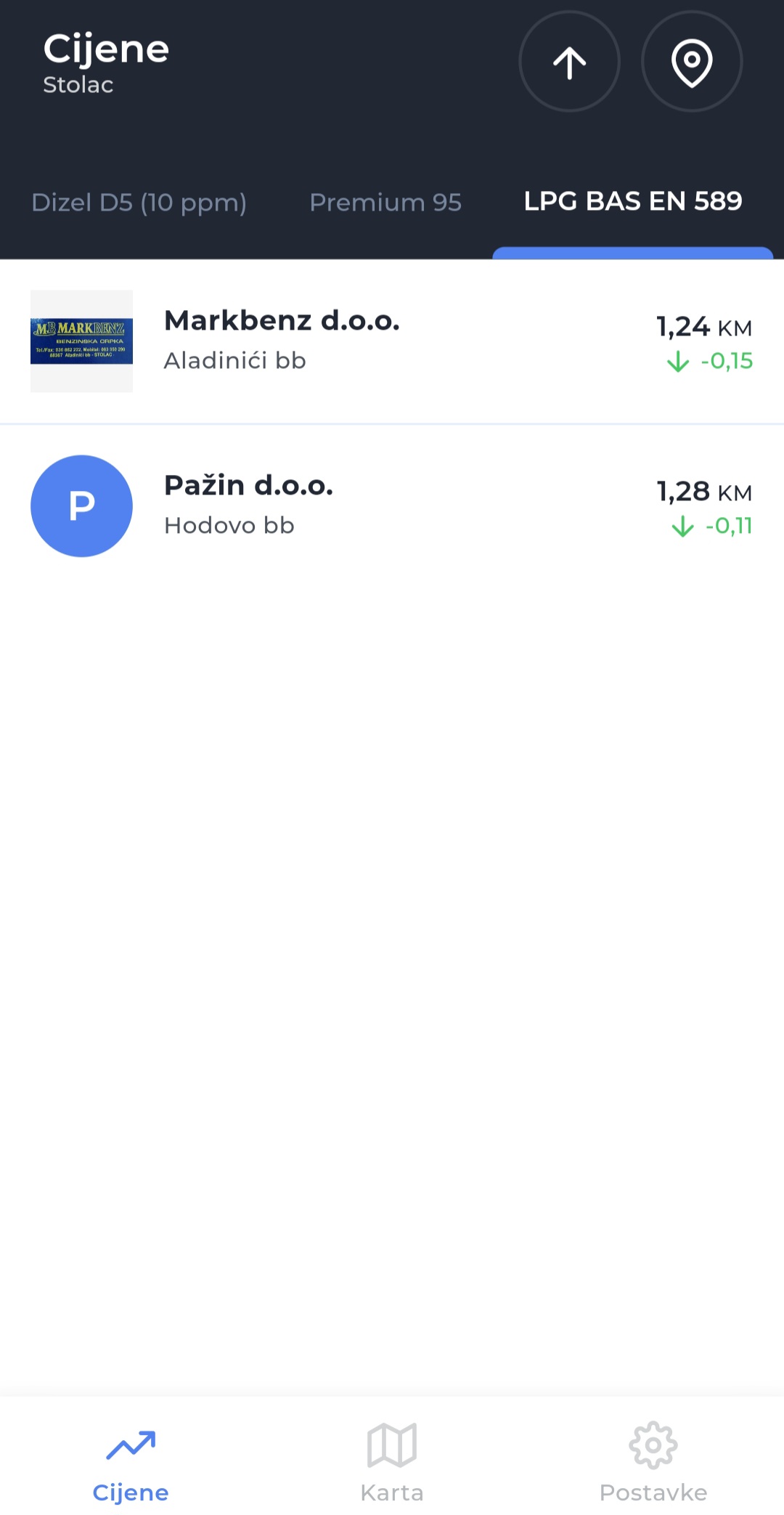
Task: Open the location pin selector
Action: (691, 62)
